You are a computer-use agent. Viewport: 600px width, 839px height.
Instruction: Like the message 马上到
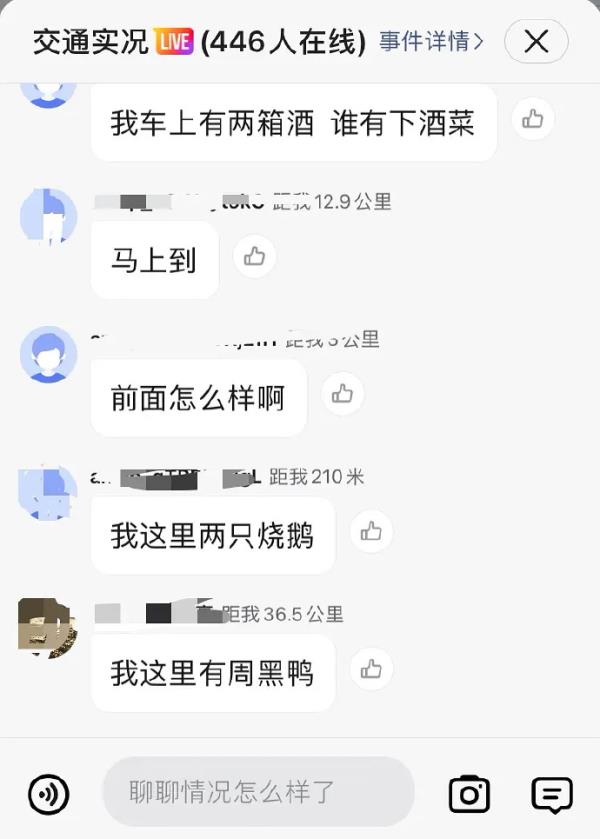click(254, 257)
